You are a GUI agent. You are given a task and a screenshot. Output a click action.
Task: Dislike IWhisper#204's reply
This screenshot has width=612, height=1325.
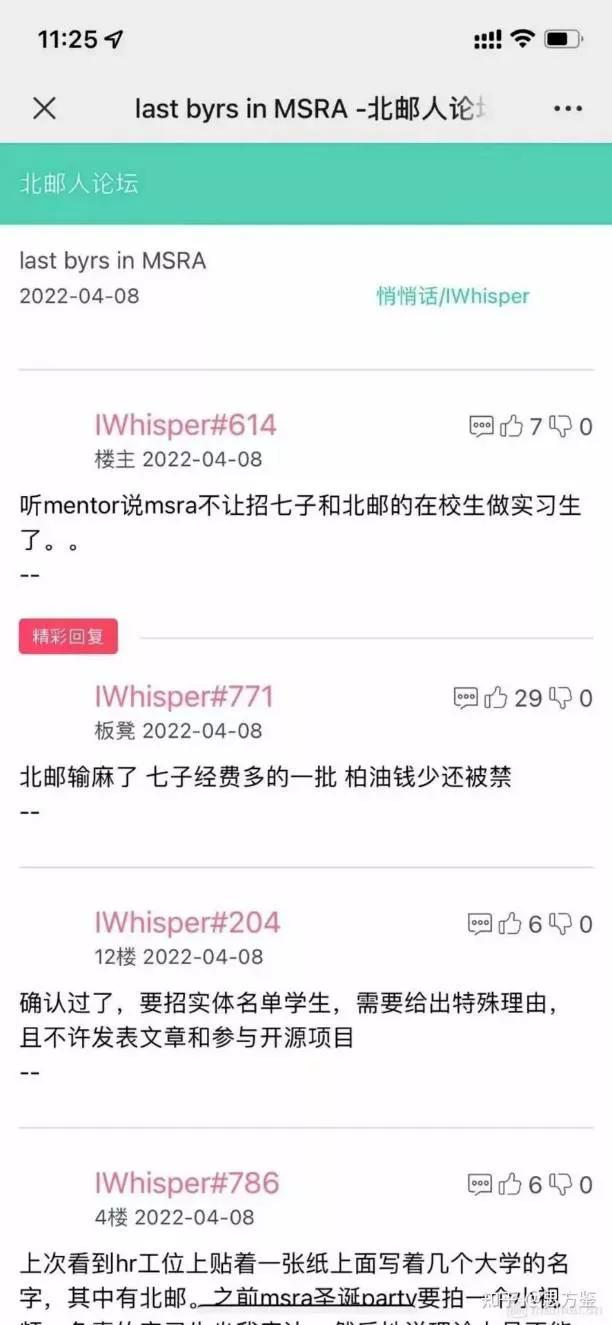[561, 924]
